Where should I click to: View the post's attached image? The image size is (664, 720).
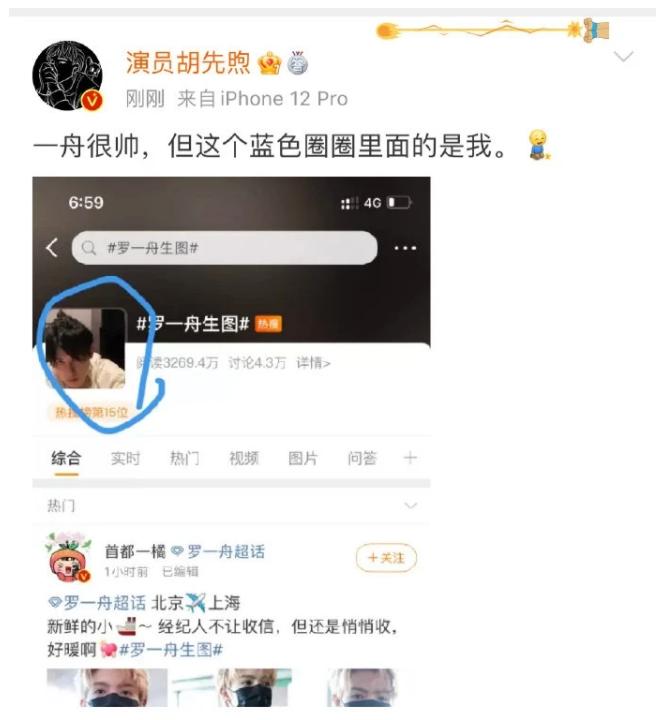pyautogui.click(x=232, y=440)
